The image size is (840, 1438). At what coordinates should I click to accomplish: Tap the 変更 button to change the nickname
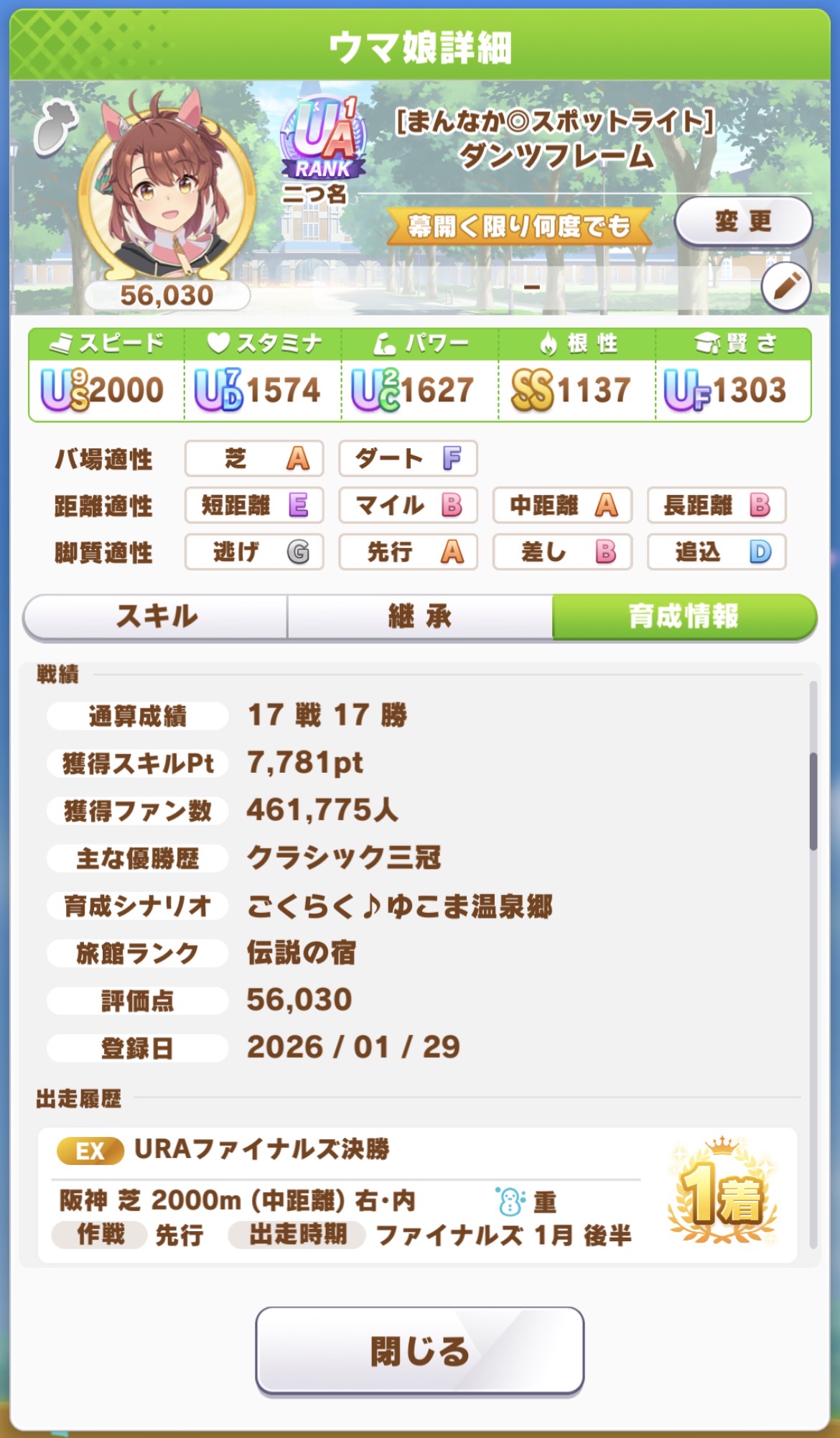[x=743, y=222]
